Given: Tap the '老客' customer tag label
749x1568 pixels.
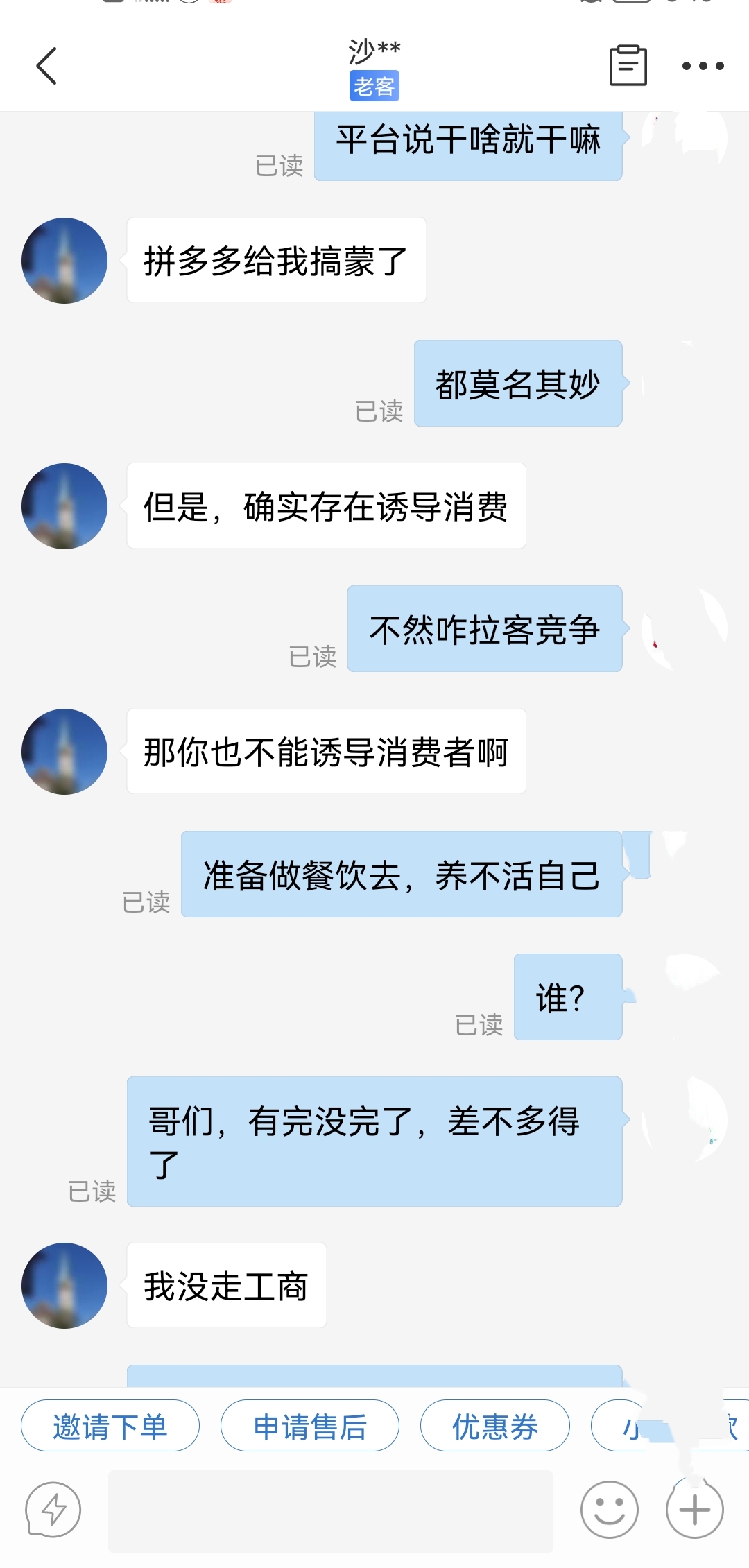Looking at the screenshot, I should point(373,86).
